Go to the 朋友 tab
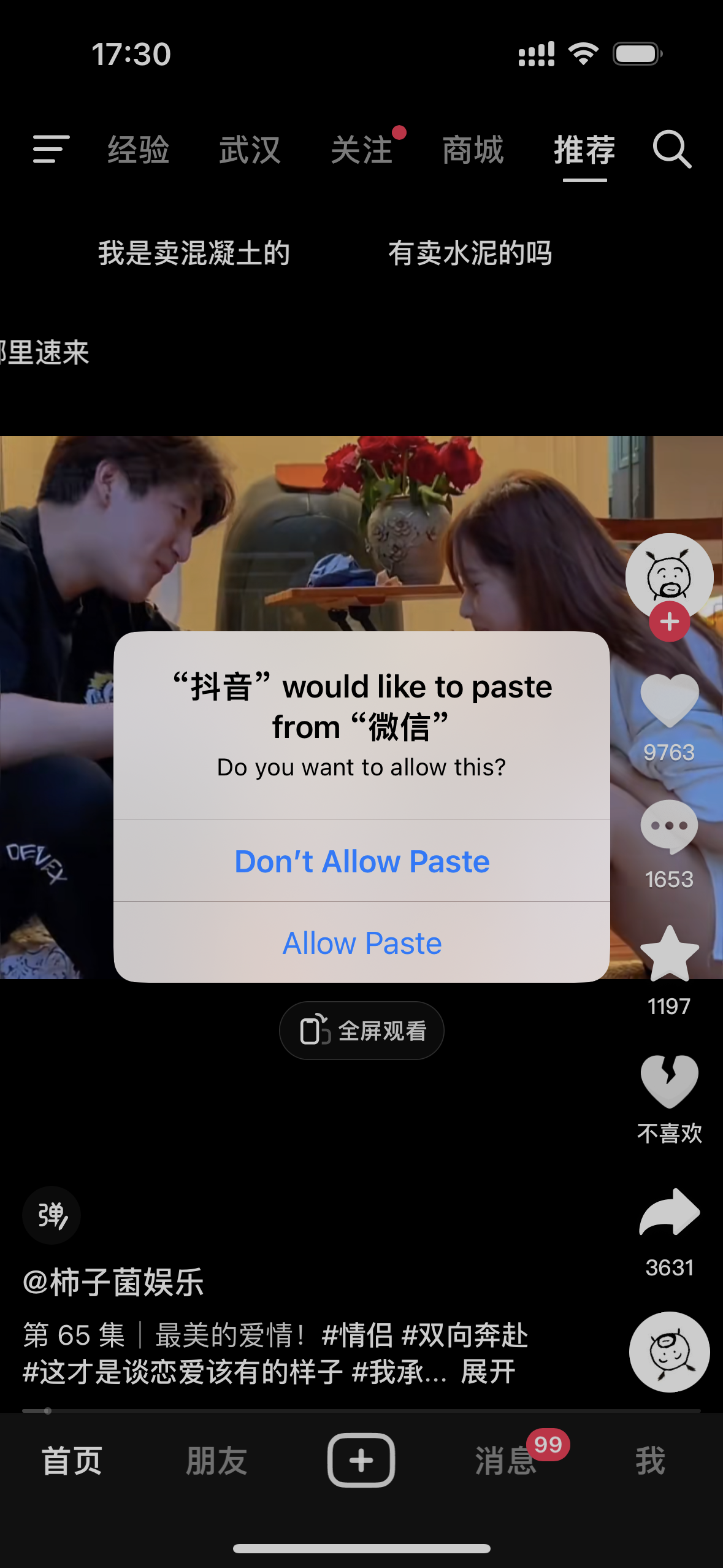This screenshot has width=723, height=1568. (x=216, y=1461)
